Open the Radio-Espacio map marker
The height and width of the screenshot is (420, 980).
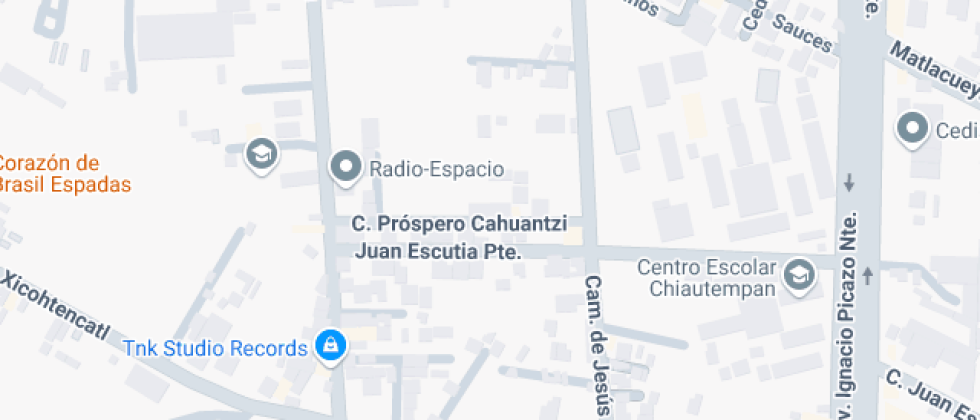coord(346,166)
